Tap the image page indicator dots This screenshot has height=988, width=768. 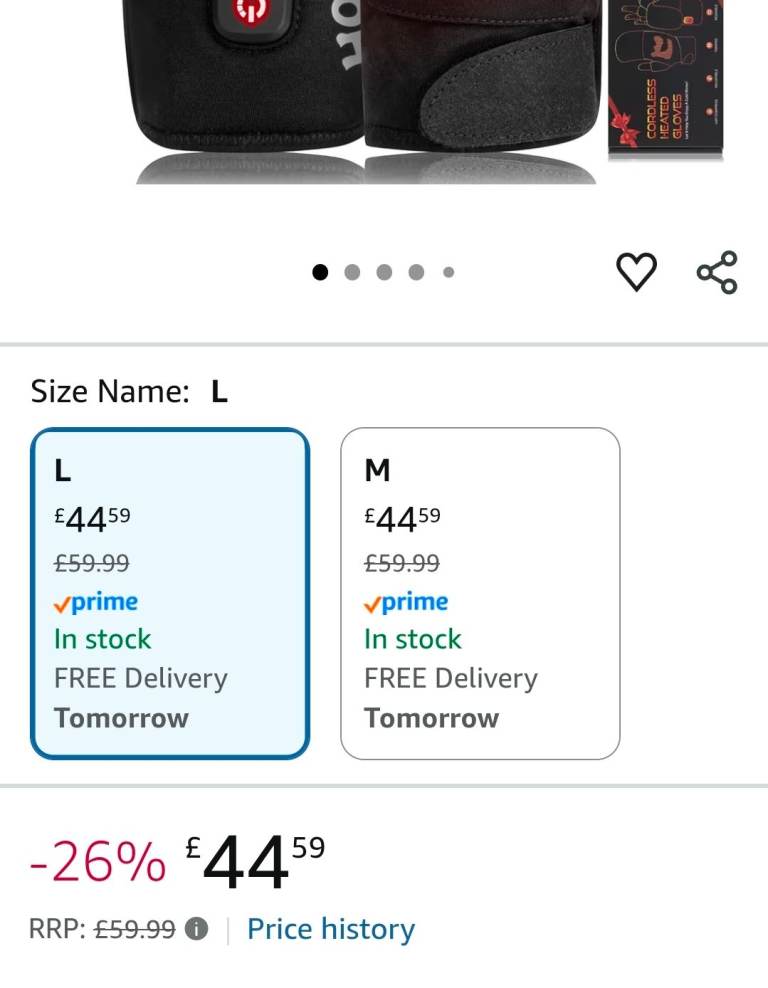384,272
